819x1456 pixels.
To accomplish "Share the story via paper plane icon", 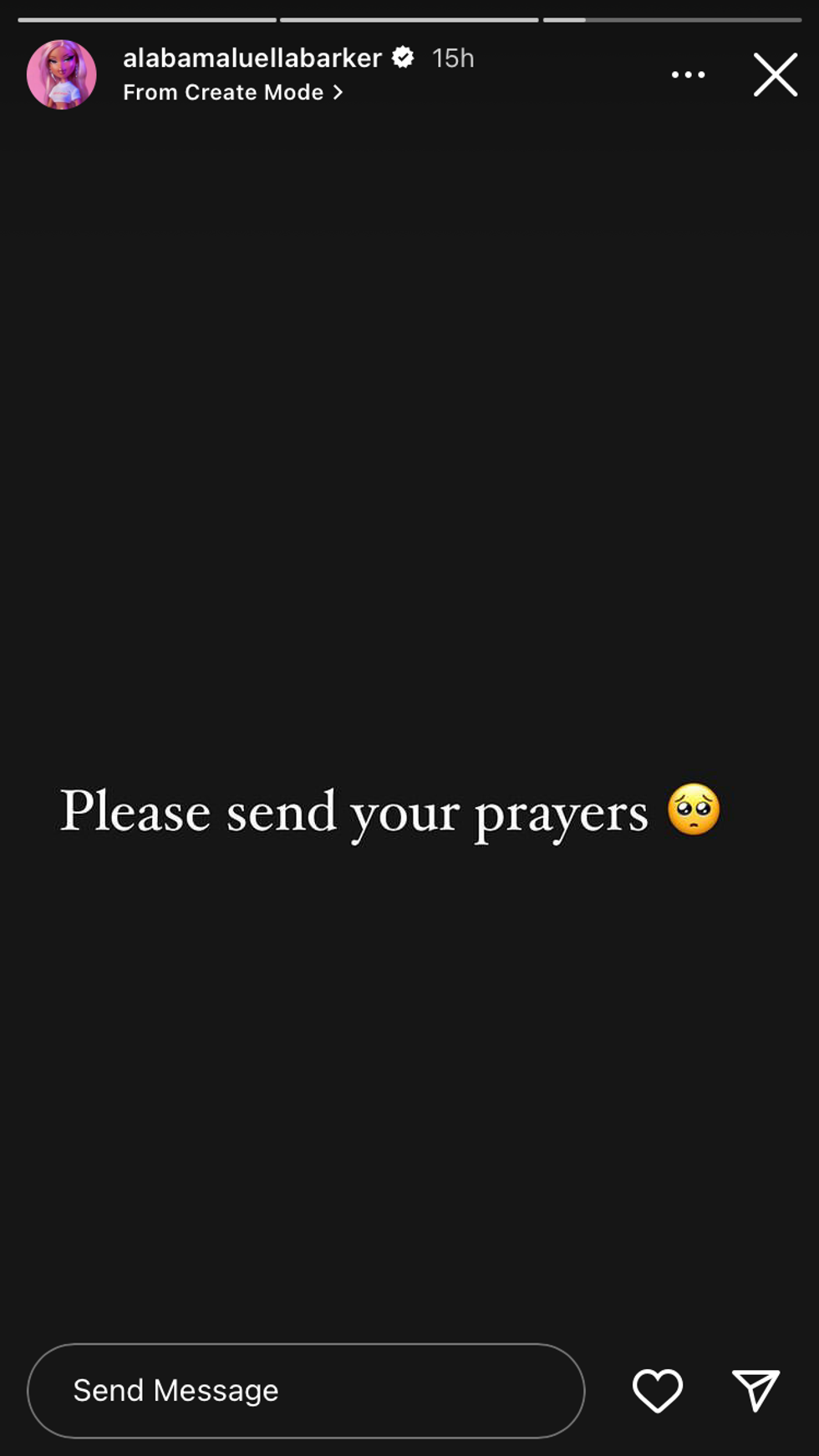I will point(755,1390).
